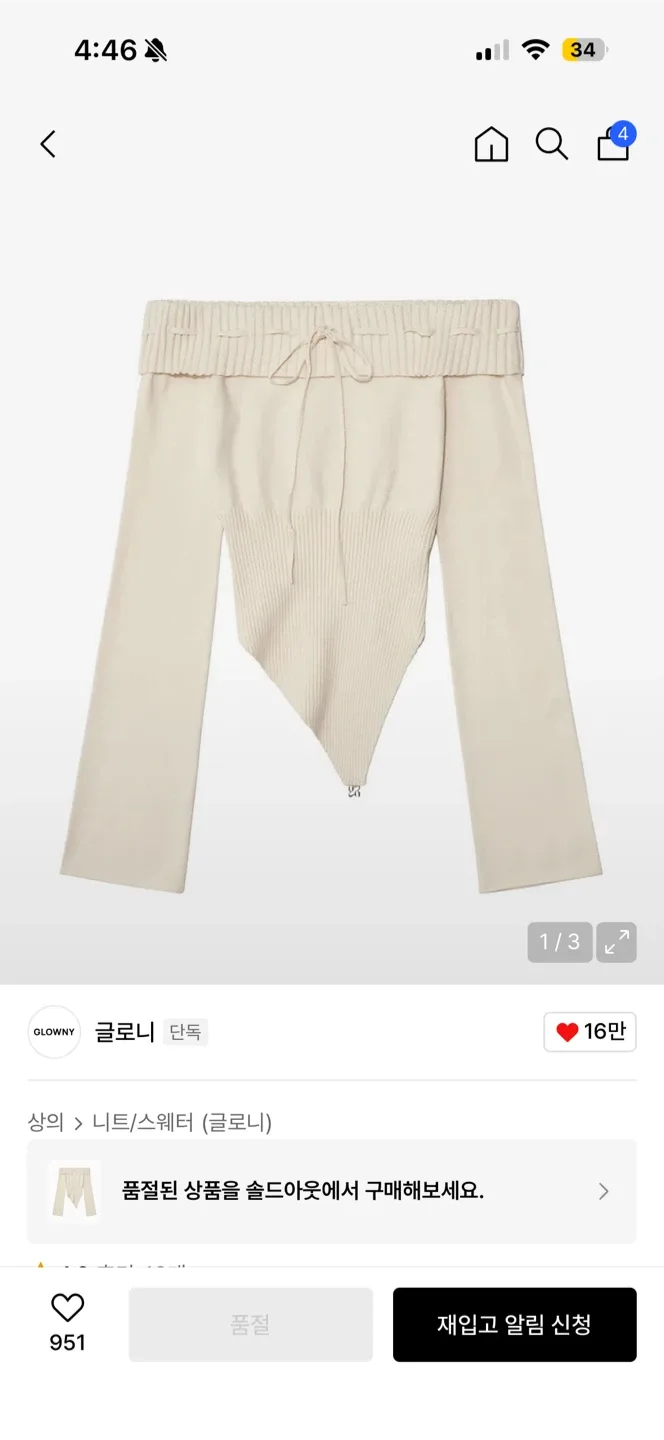Add product to wishlist via heart icon

coord(67,1308)
